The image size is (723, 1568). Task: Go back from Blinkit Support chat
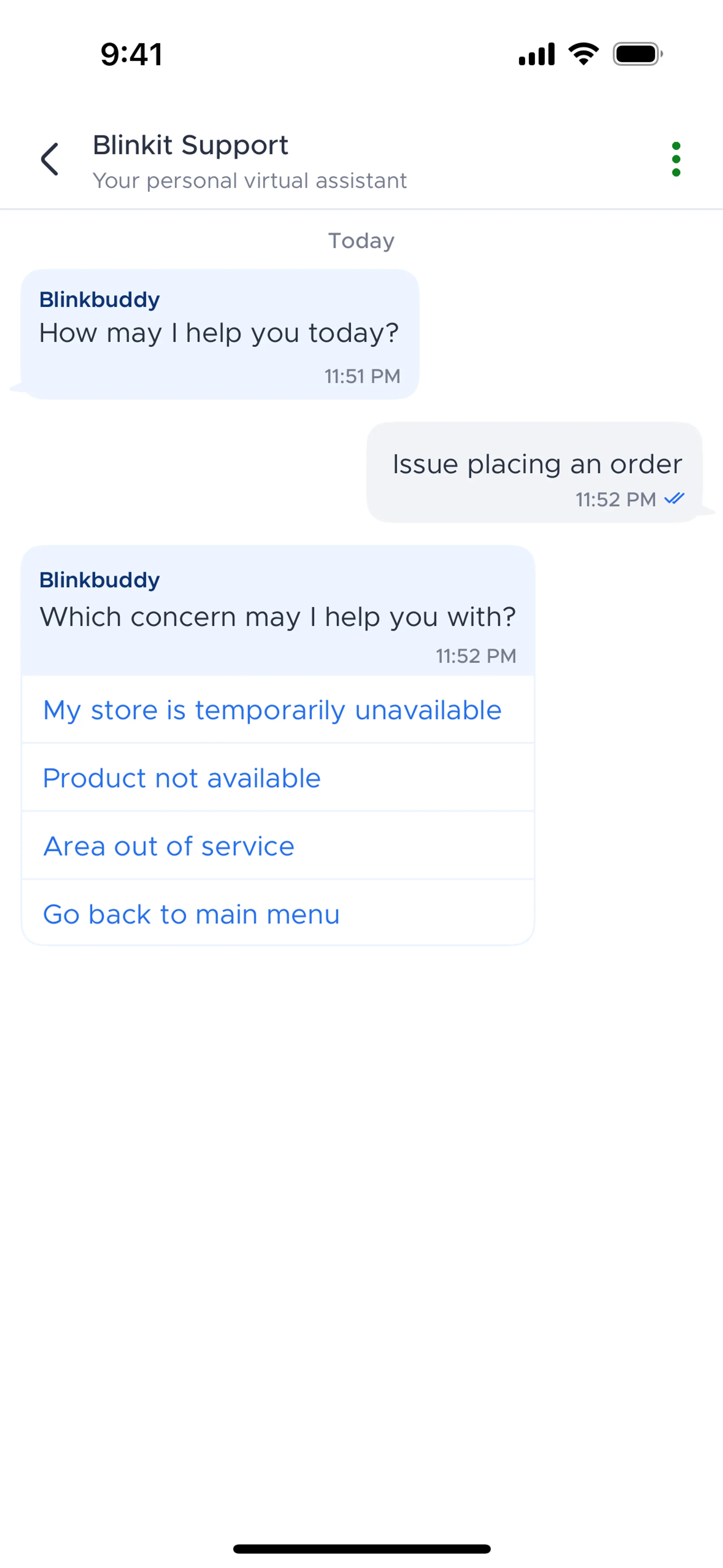[x=50, y=159]
